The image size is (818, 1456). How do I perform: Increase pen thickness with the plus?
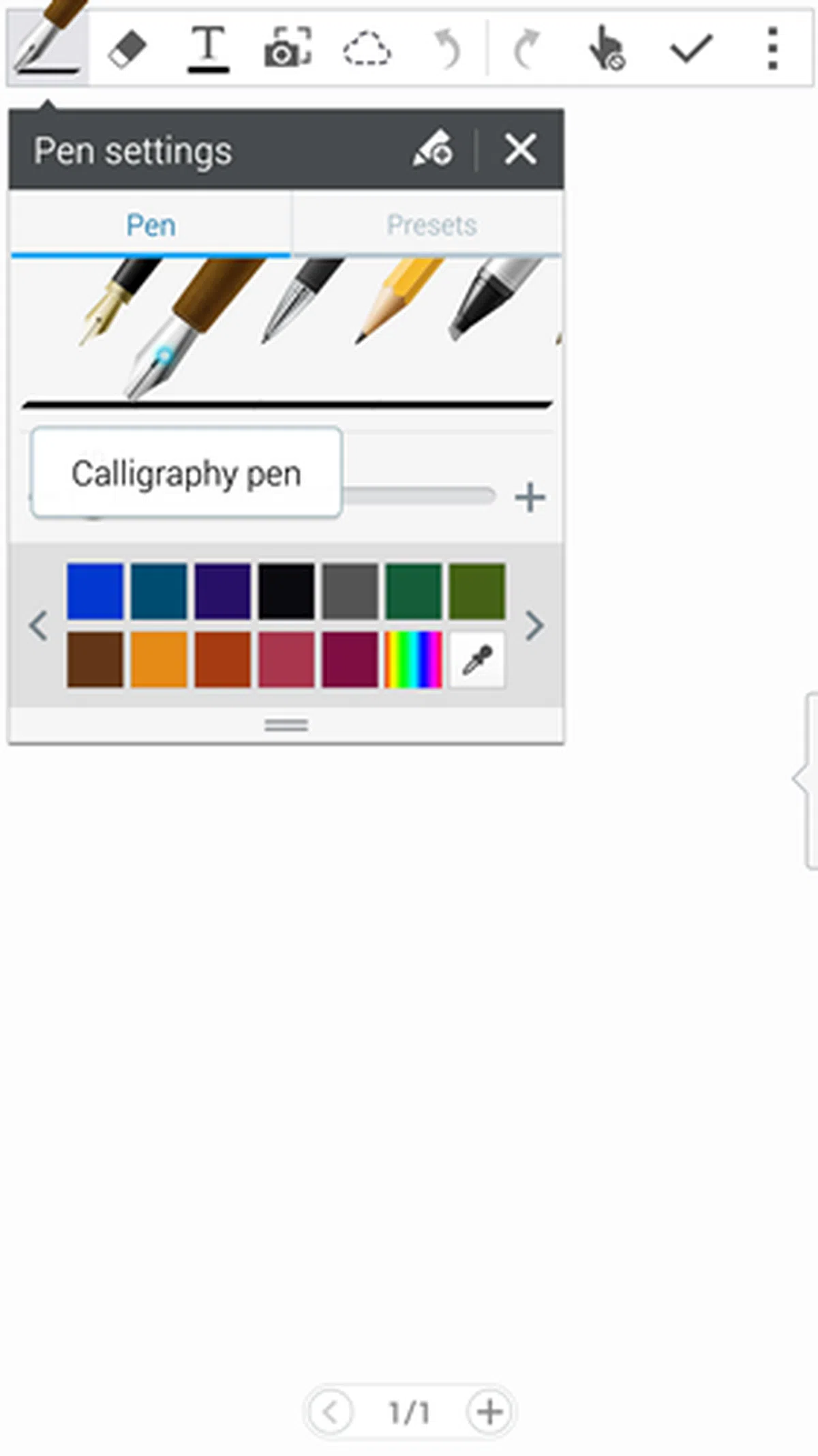coord(530,497)
